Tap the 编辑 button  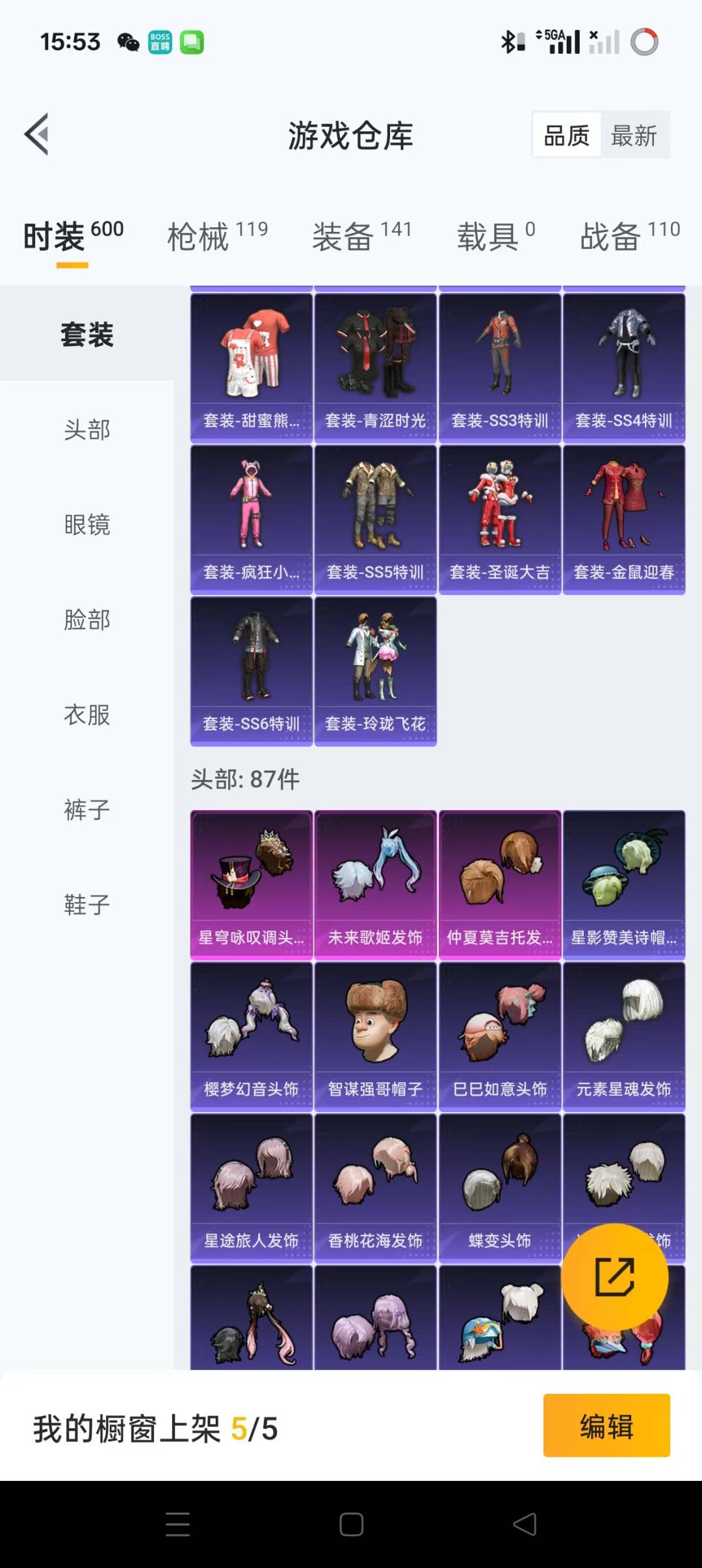coord(606,1428)
